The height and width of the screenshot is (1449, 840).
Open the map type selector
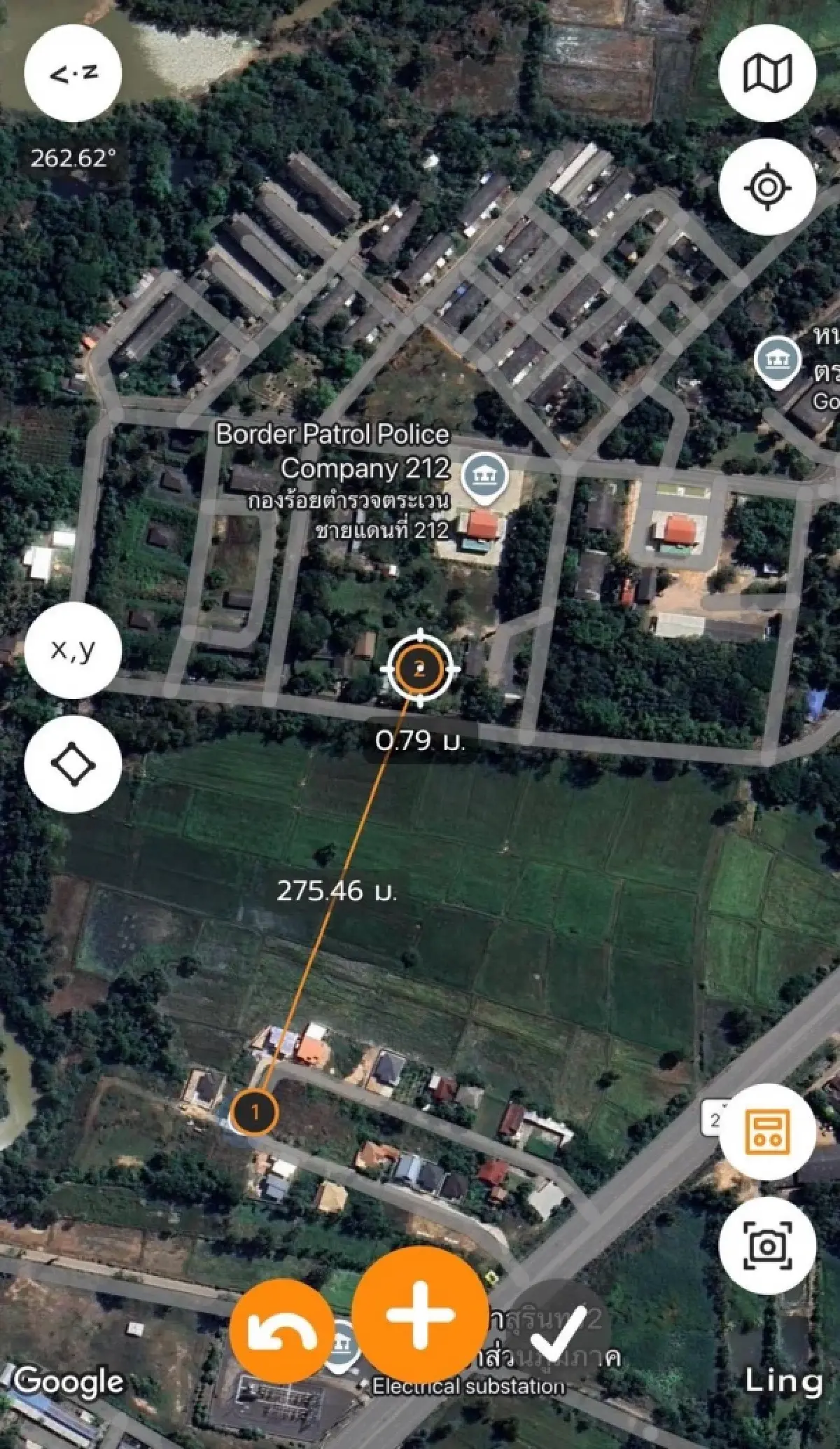(767, 73)
